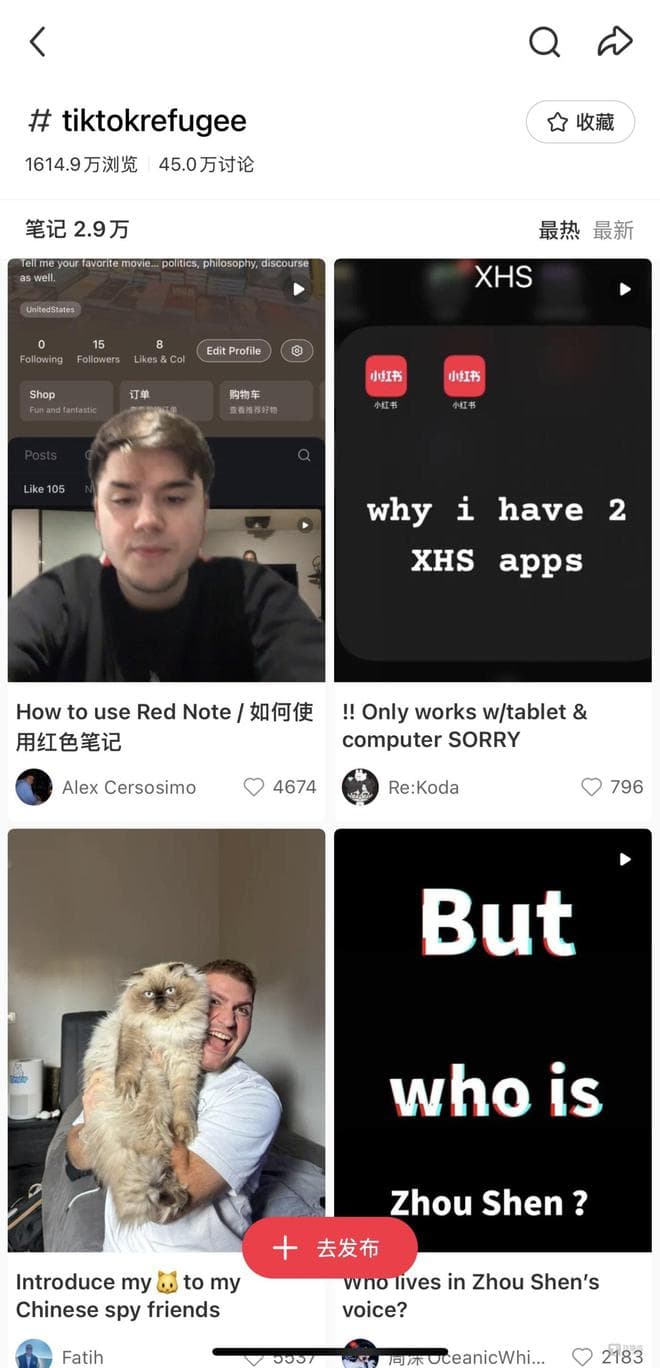Viewport: 660px width, 1368px height.
Task: Go back using the top-left arrow
Action: coord(38,42)
